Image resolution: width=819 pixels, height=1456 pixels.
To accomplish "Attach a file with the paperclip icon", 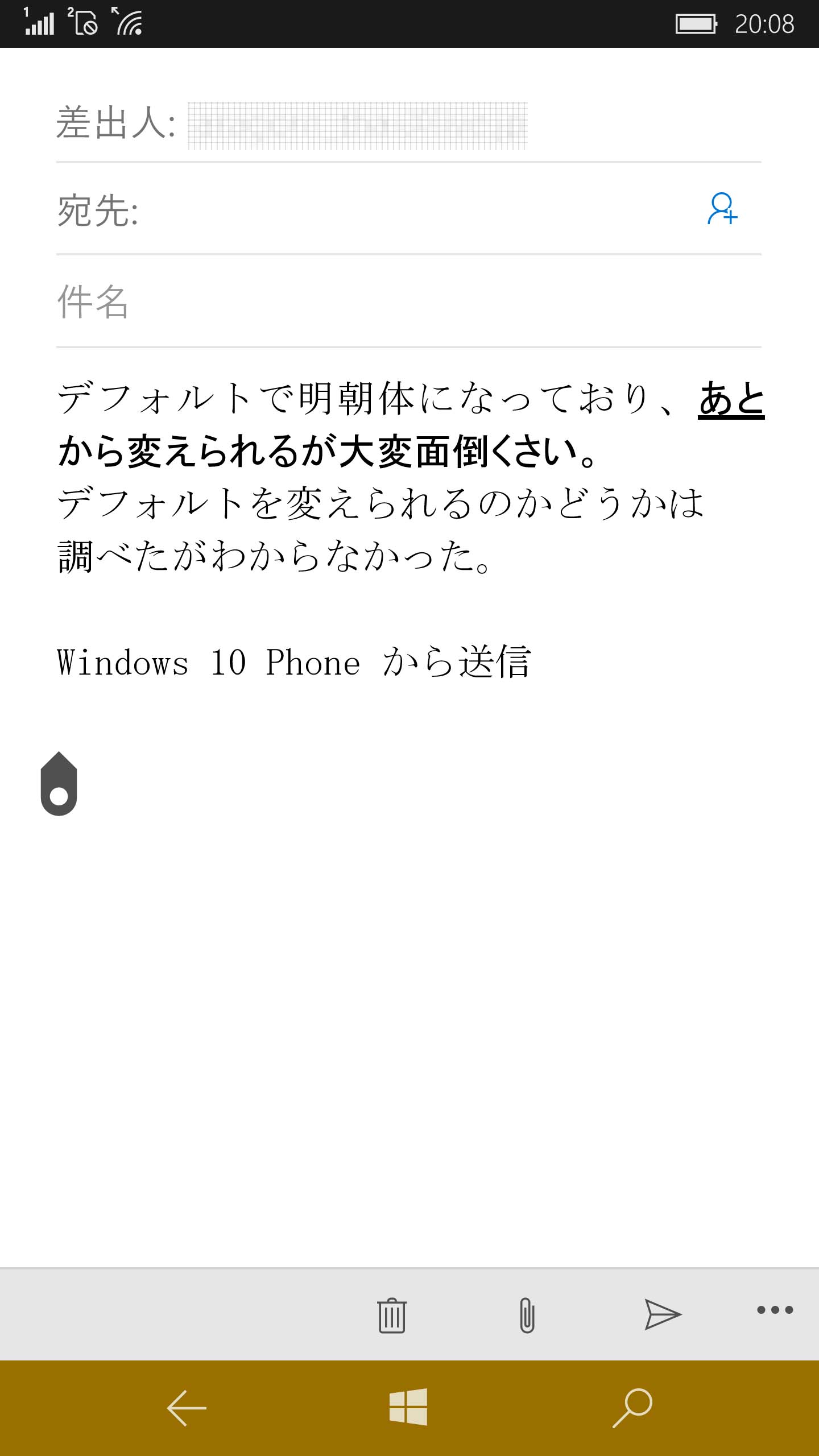I will point(527,1316).
